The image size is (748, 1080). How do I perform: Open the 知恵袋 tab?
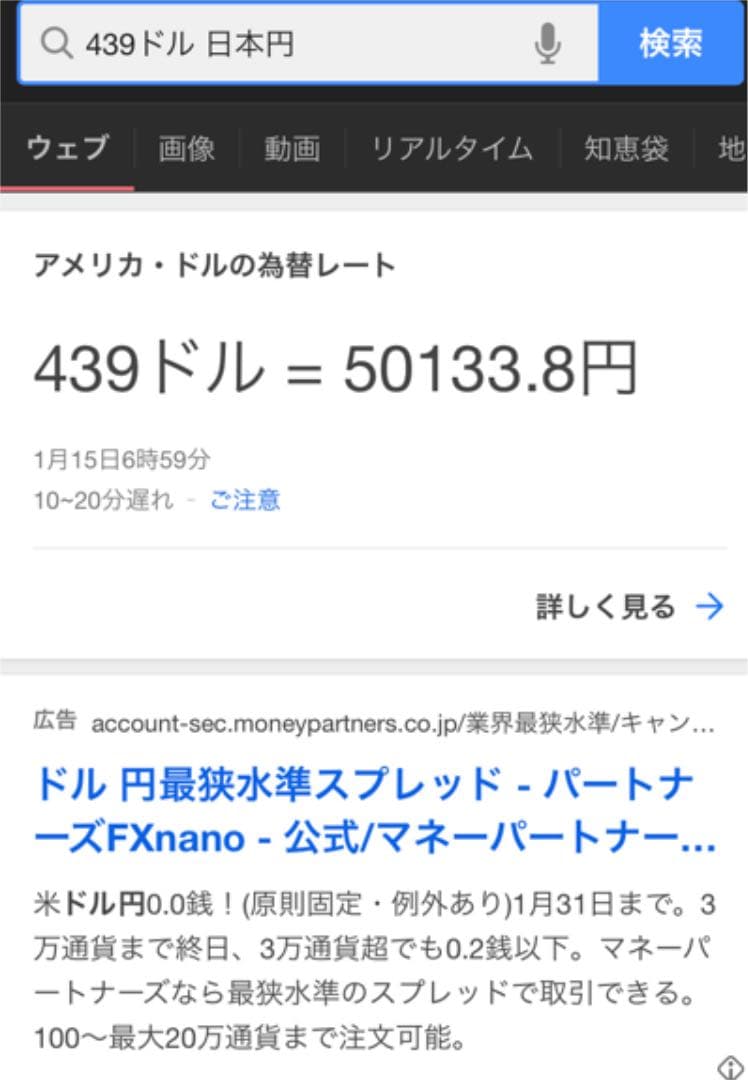click(x=626, y=149)
